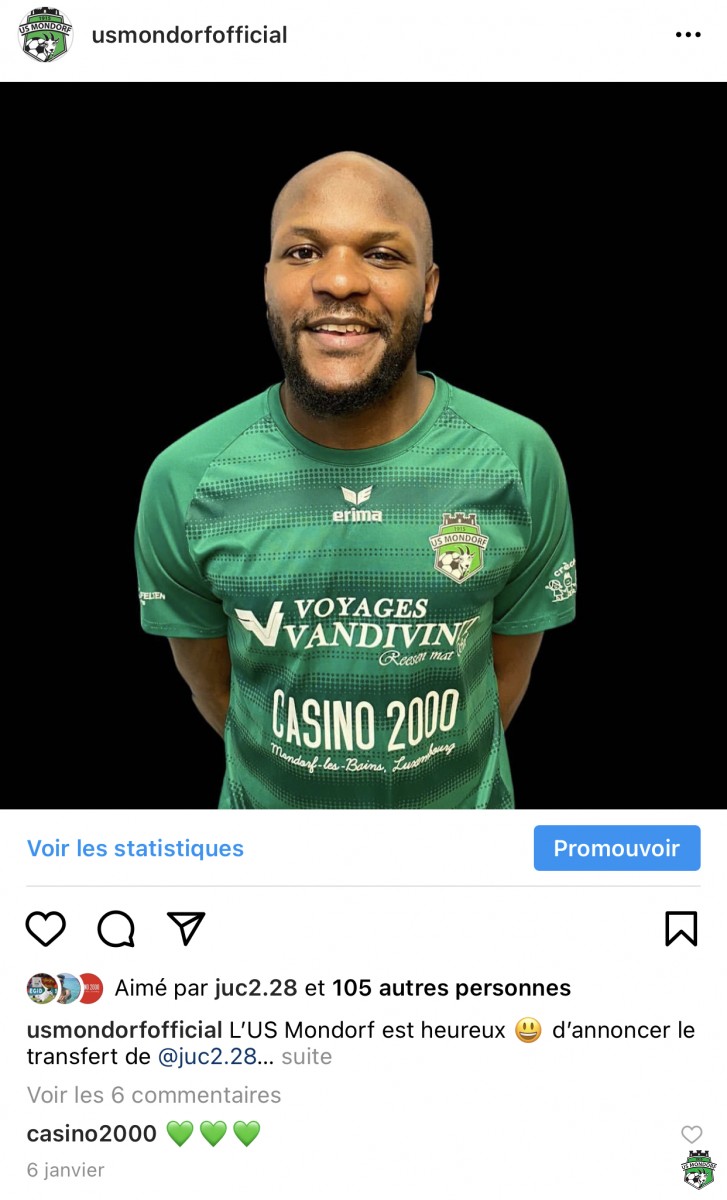This screenshot has width=727, height=1200.
Task: Like casino2000's comment
Action: 691,1134
